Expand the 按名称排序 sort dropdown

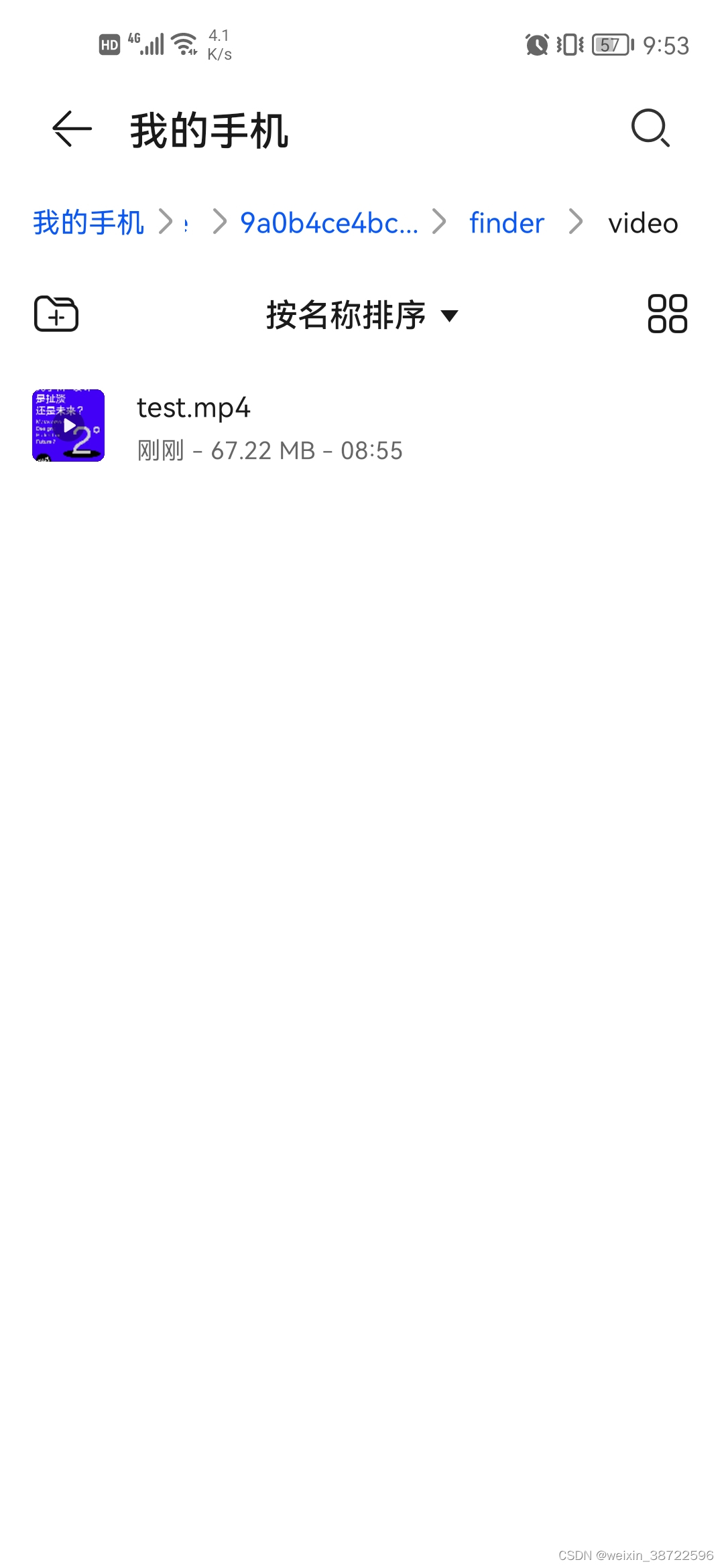362,315
